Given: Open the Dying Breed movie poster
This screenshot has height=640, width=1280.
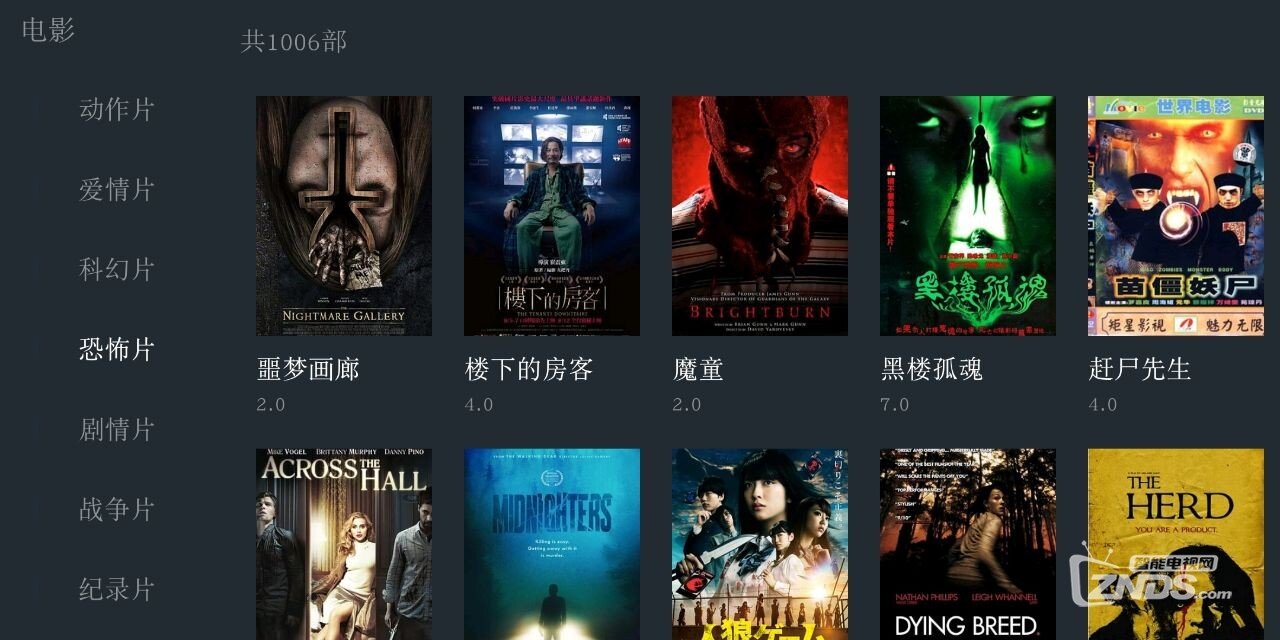Looking at the screenshot, I should pos(968,544).
